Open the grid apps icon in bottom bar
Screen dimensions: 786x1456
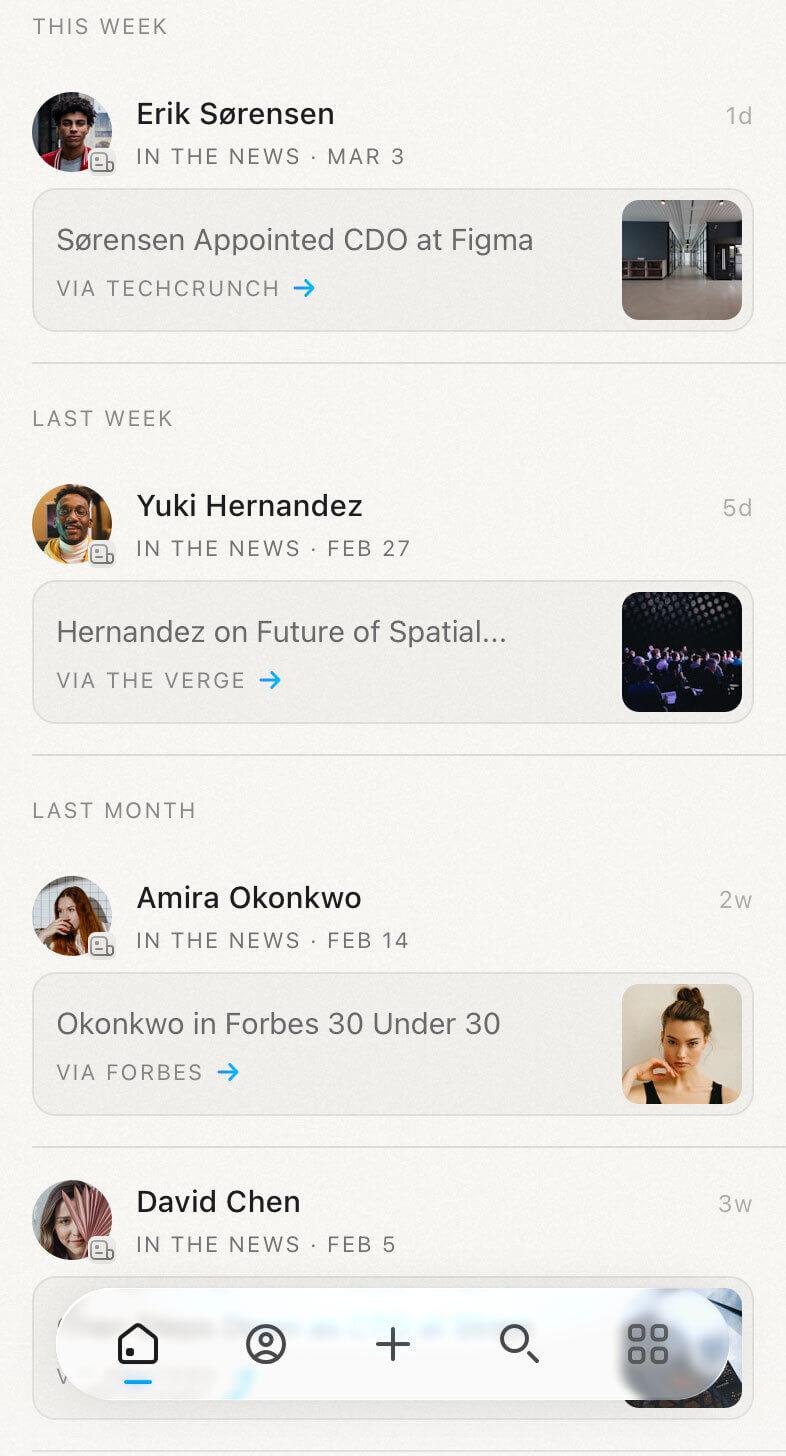[648, 1345]
